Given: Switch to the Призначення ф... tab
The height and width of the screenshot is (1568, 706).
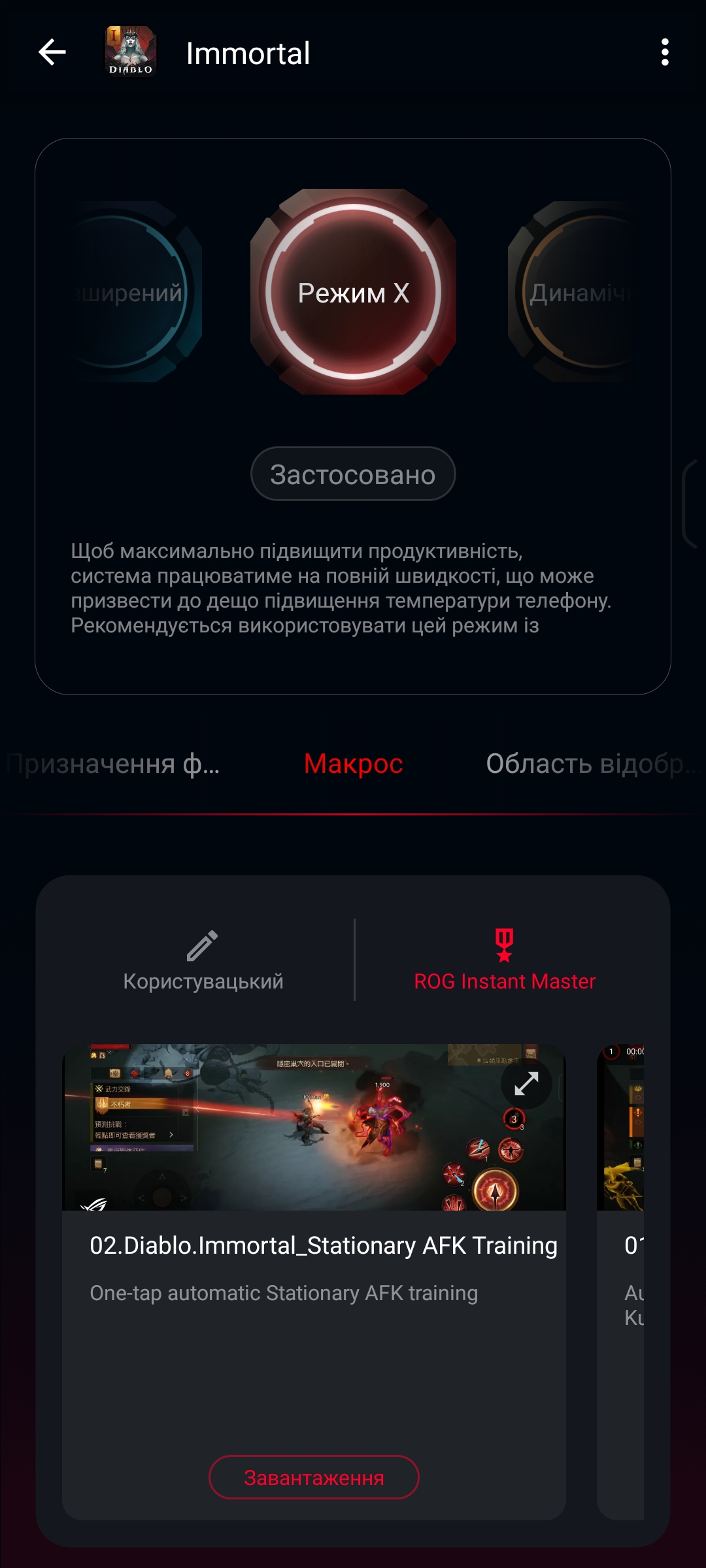Looking at the screenshot, I should pos(114,764).
